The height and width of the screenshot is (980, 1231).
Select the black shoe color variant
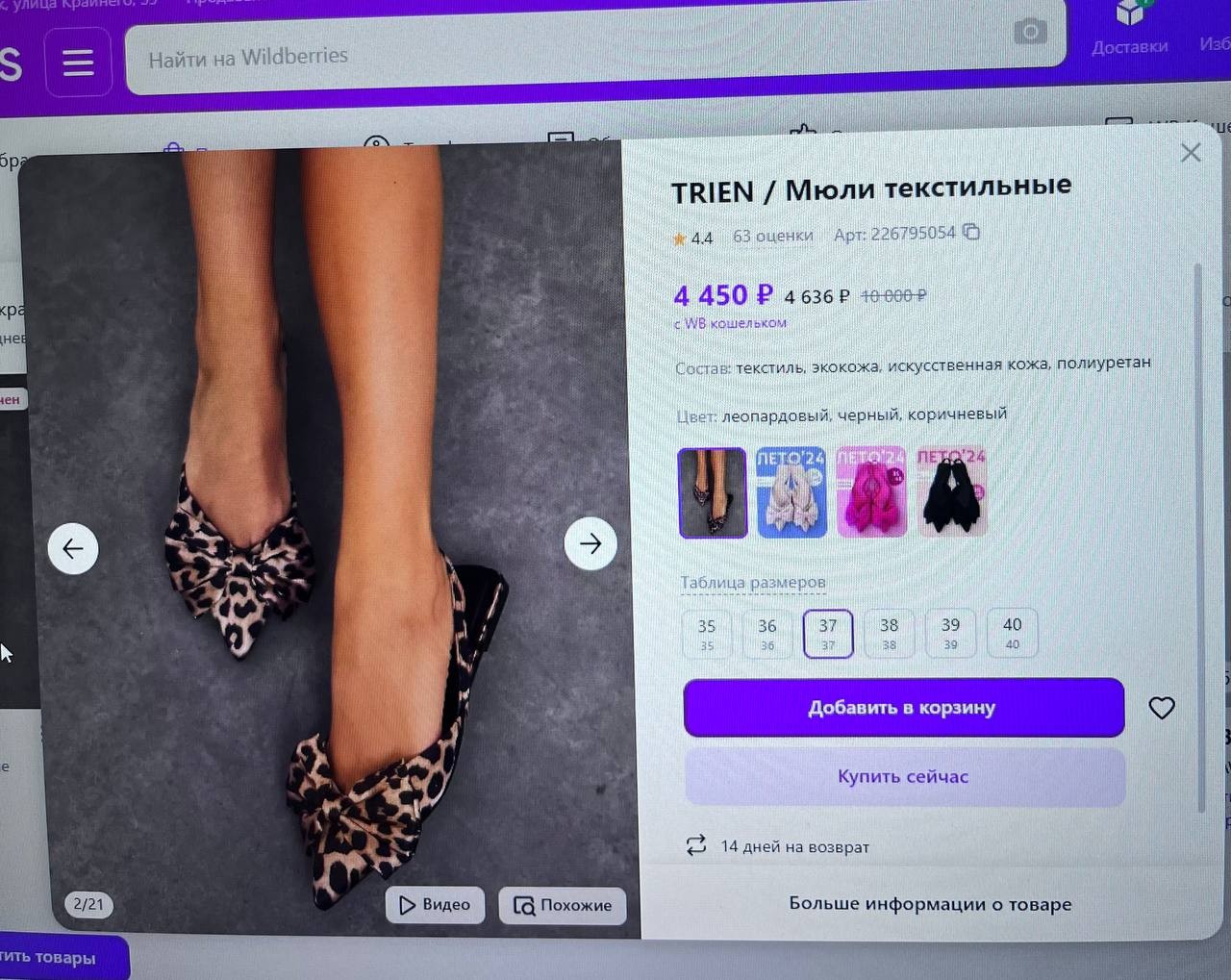tap(951, 491)
